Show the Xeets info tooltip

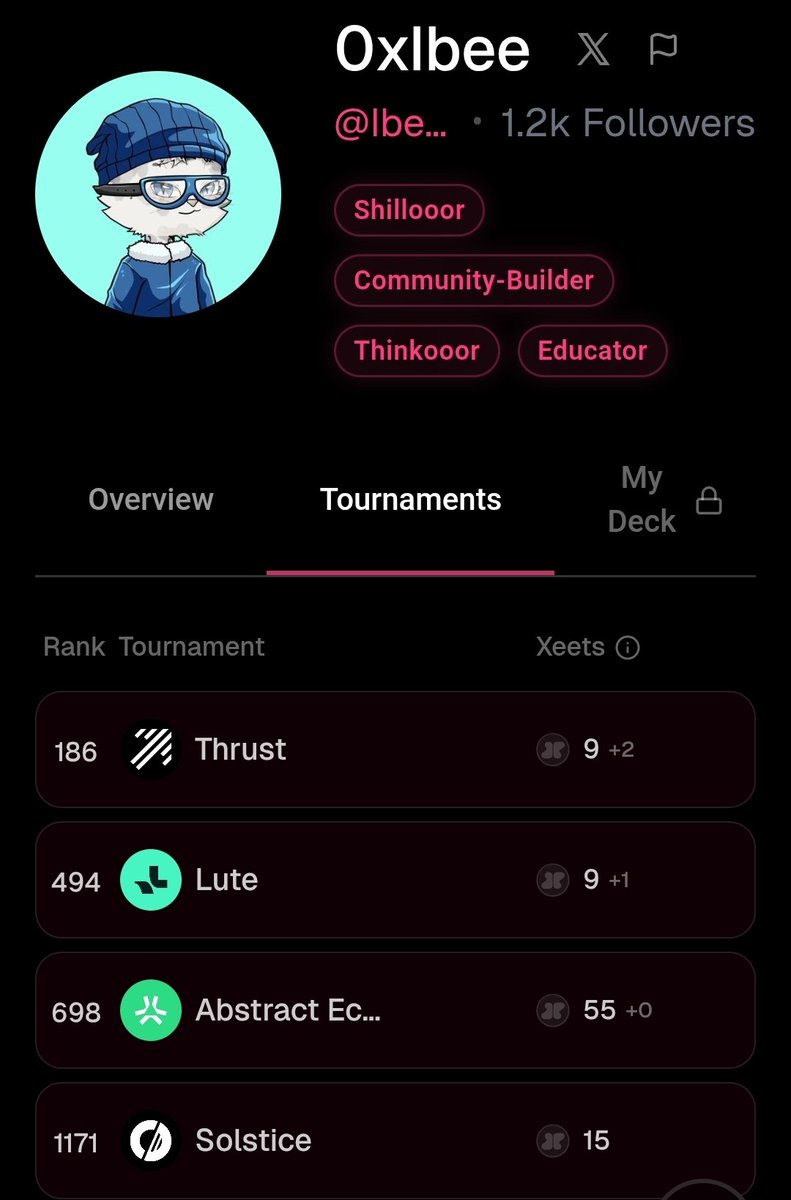pyautogui.click(x=628, y=648)
